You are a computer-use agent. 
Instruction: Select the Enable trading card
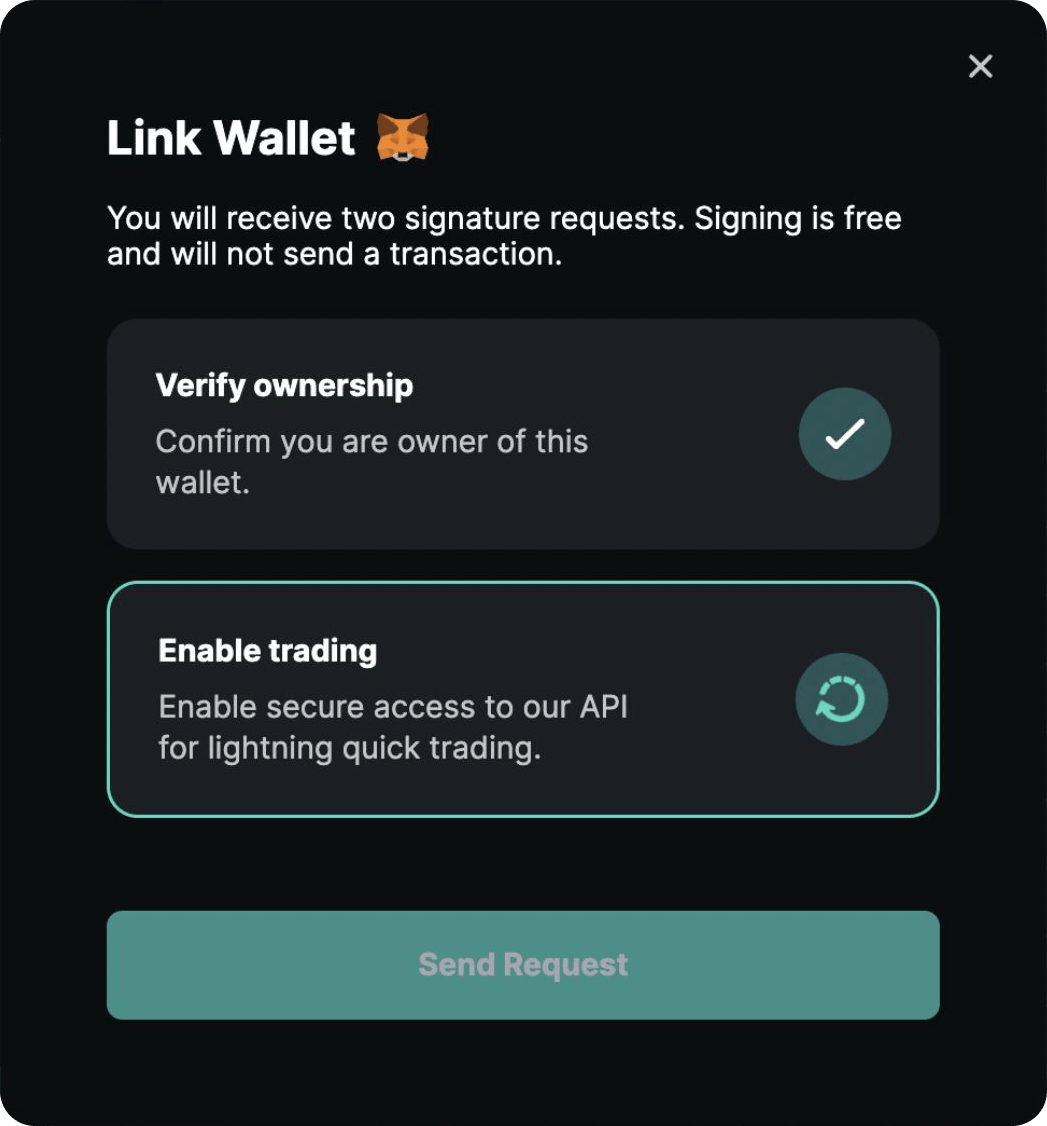pyautogui.click(x=522, y=699)
